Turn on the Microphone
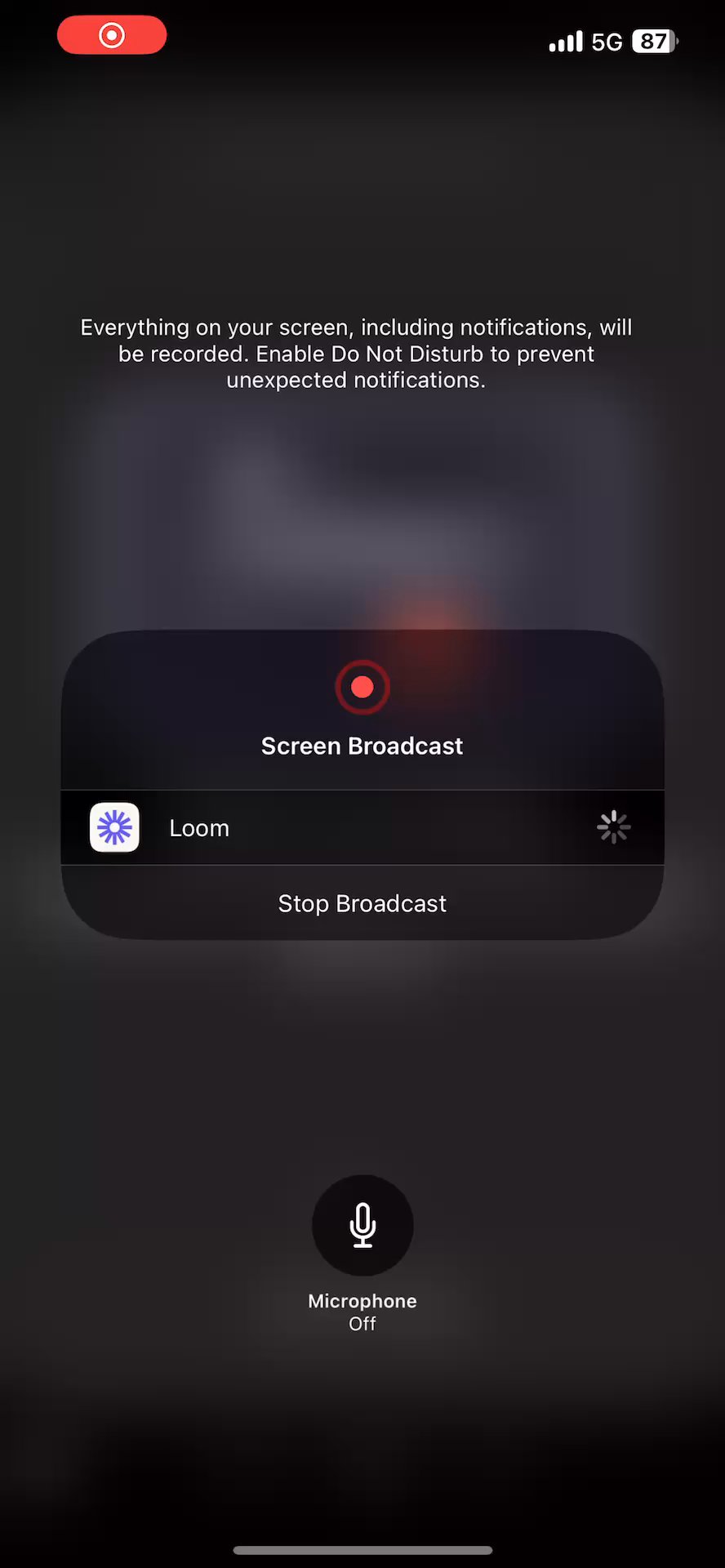The image size is (725, 1568). (x=362, y=1225)
